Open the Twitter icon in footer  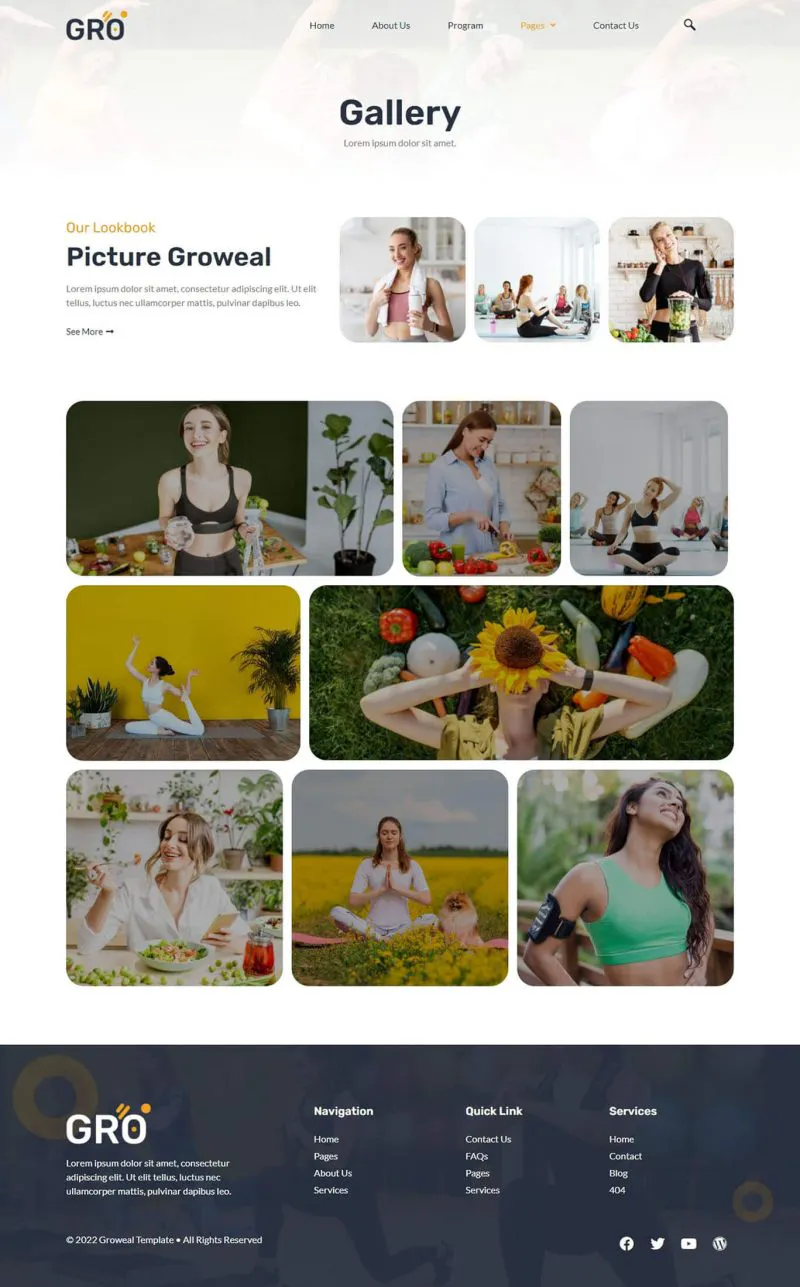657,1243
